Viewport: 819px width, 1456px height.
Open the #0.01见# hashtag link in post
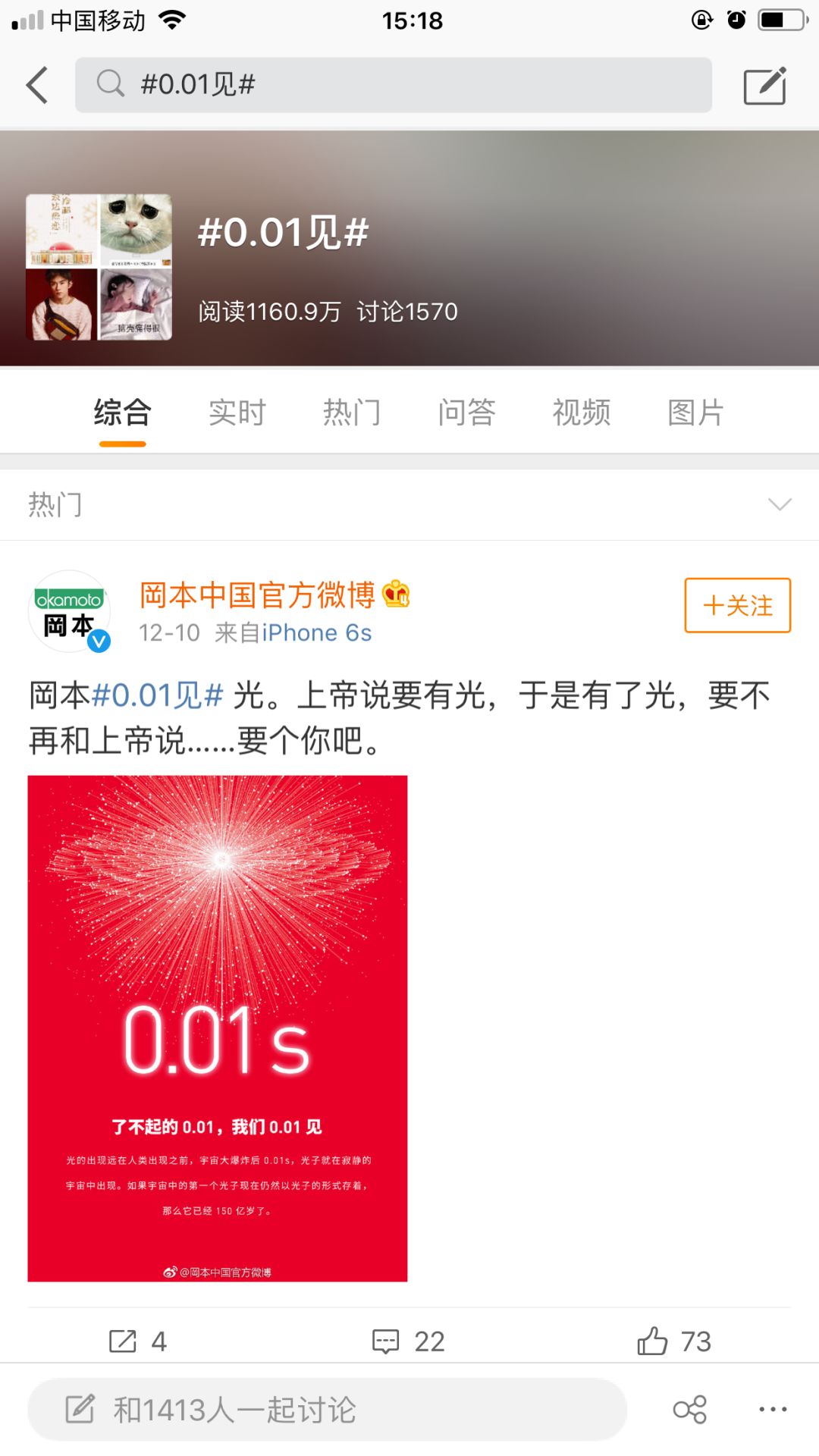tap(157, 695)
